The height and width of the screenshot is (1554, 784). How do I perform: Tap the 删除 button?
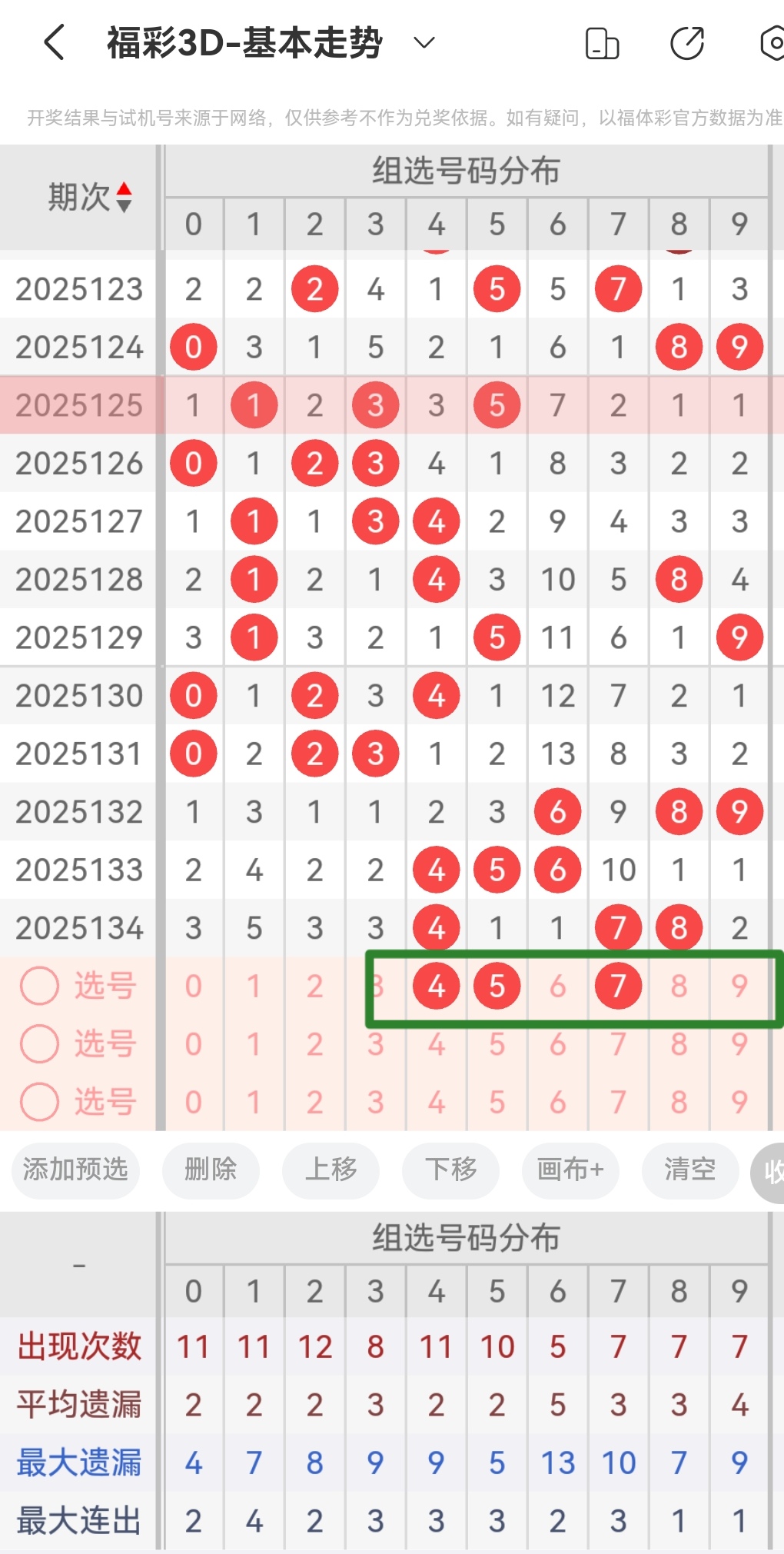pyautogui.click(x=211, y=1171)
